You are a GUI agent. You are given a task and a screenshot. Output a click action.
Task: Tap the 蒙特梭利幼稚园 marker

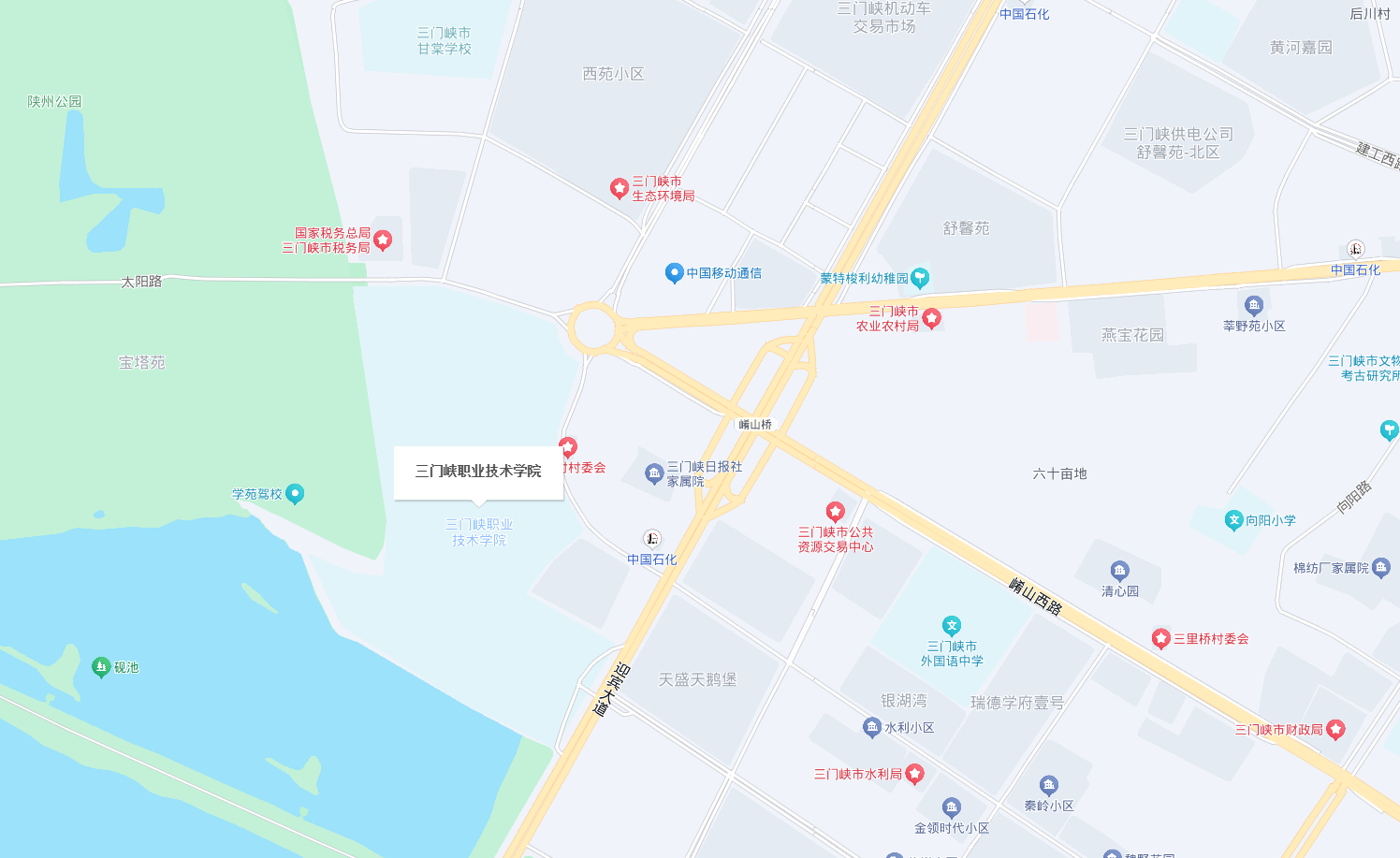click(920, 277)
